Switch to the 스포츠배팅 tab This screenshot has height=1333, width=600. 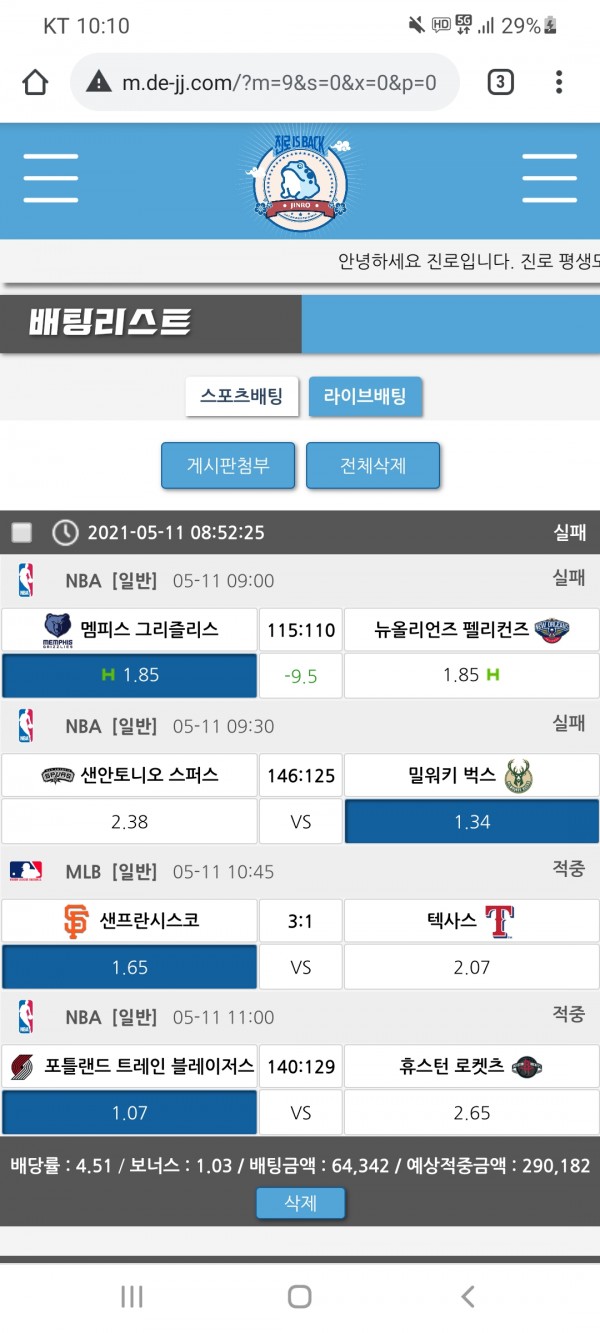click(x=242, y=396)
